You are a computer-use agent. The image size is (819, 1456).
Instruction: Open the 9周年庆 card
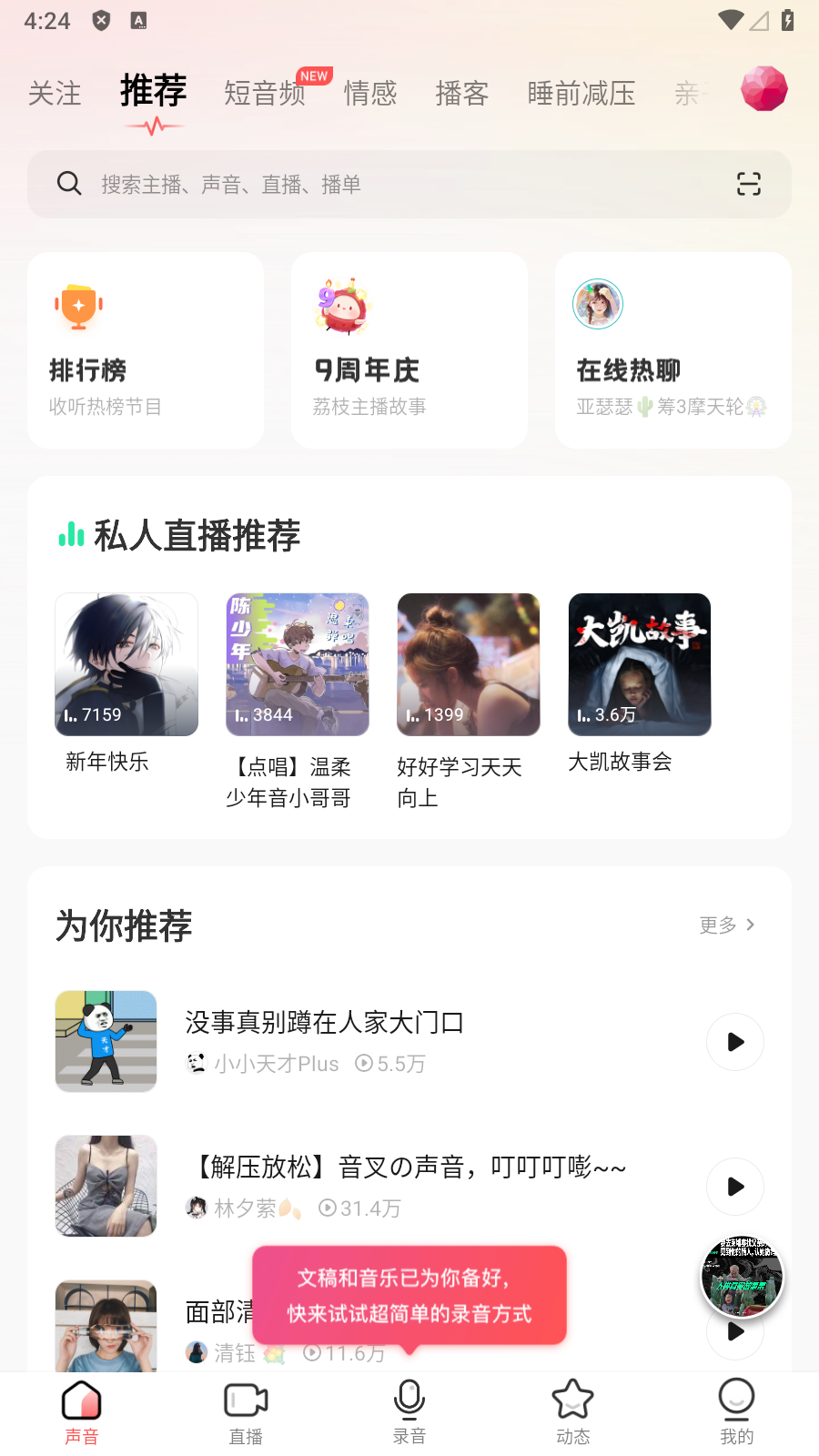(x=409, y=350)
